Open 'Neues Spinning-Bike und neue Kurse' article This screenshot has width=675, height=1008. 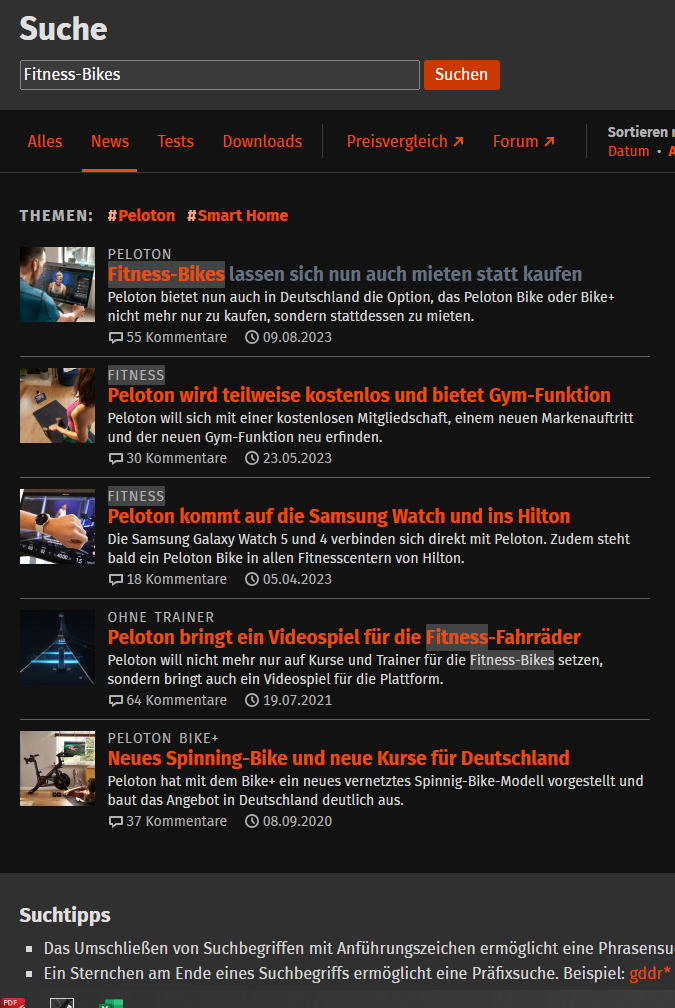338,759
